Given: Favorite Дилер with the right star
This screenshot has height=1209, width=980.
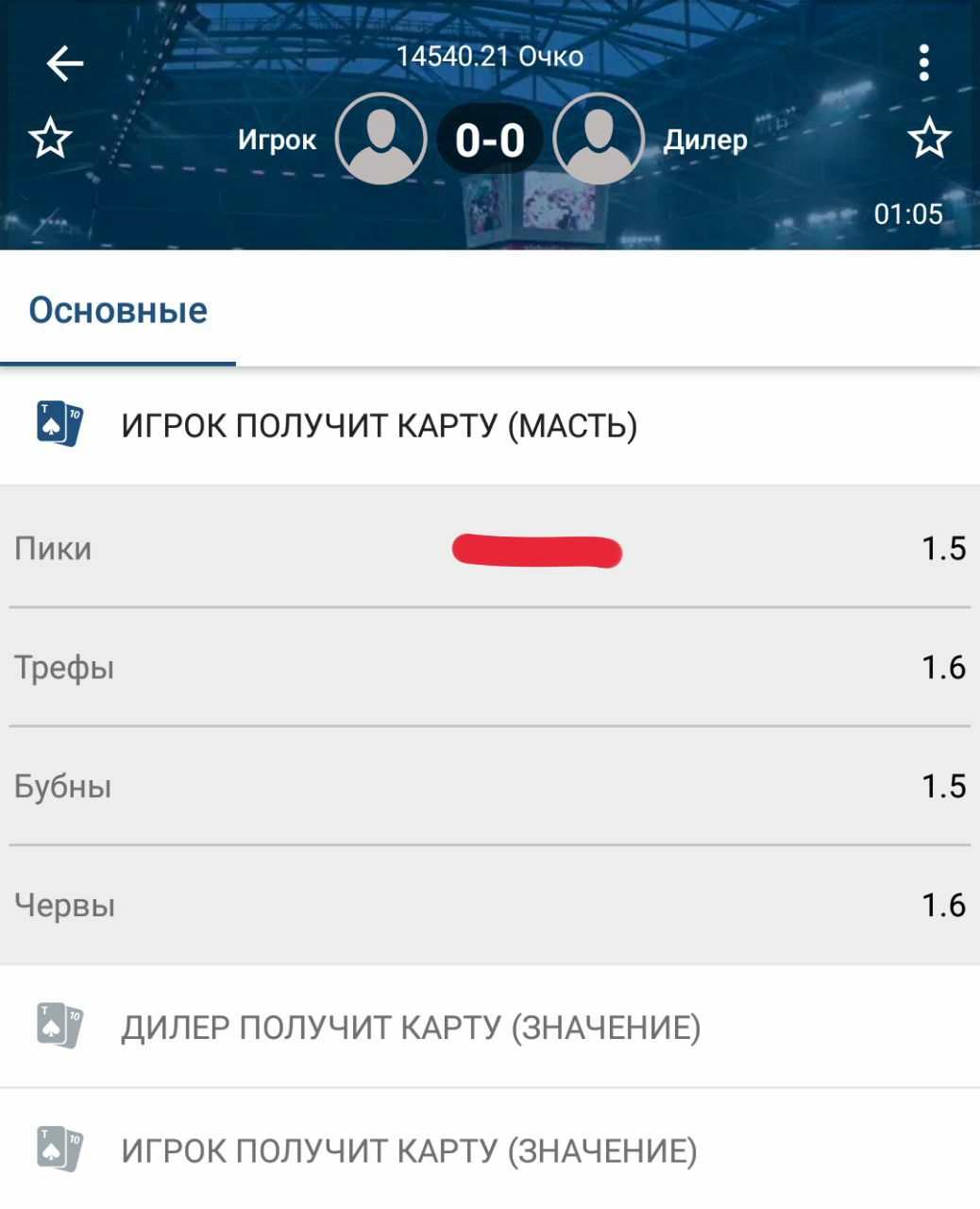Looking at the screenshot, I should [x=929, y=139].
